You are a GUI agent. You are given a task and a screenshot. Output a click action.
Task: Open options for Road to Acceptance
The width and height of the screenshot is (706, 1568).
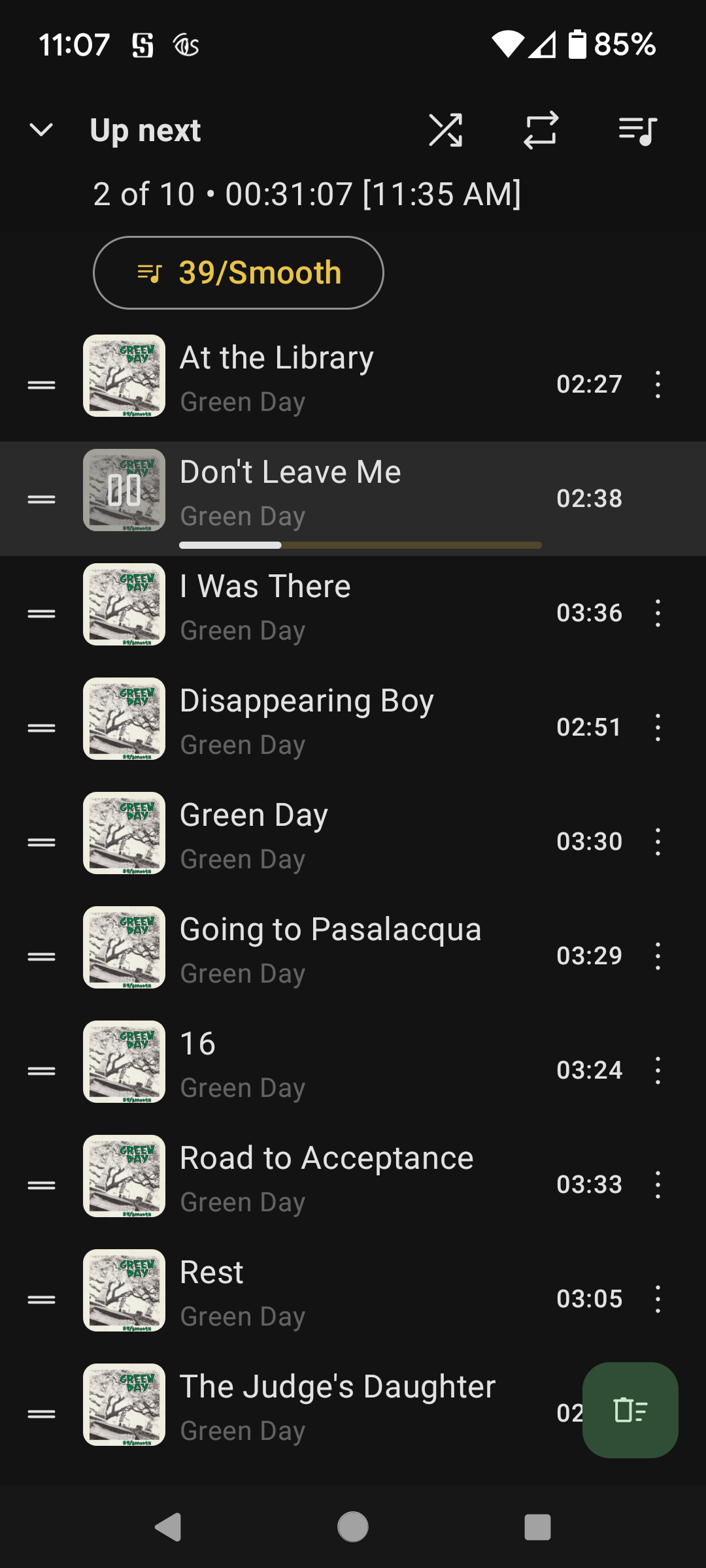coord(658,1184)
